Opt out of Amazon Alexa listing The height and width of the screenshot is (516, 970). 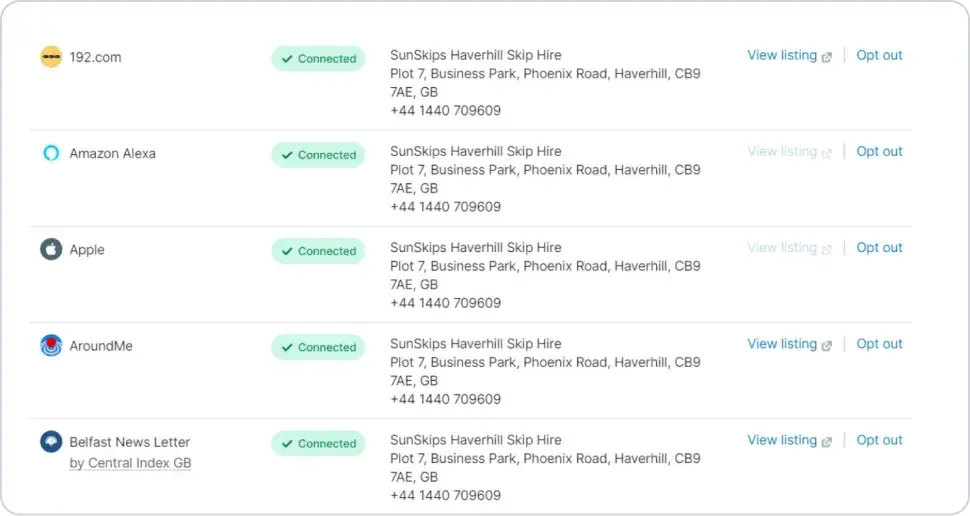coord(879,152)
